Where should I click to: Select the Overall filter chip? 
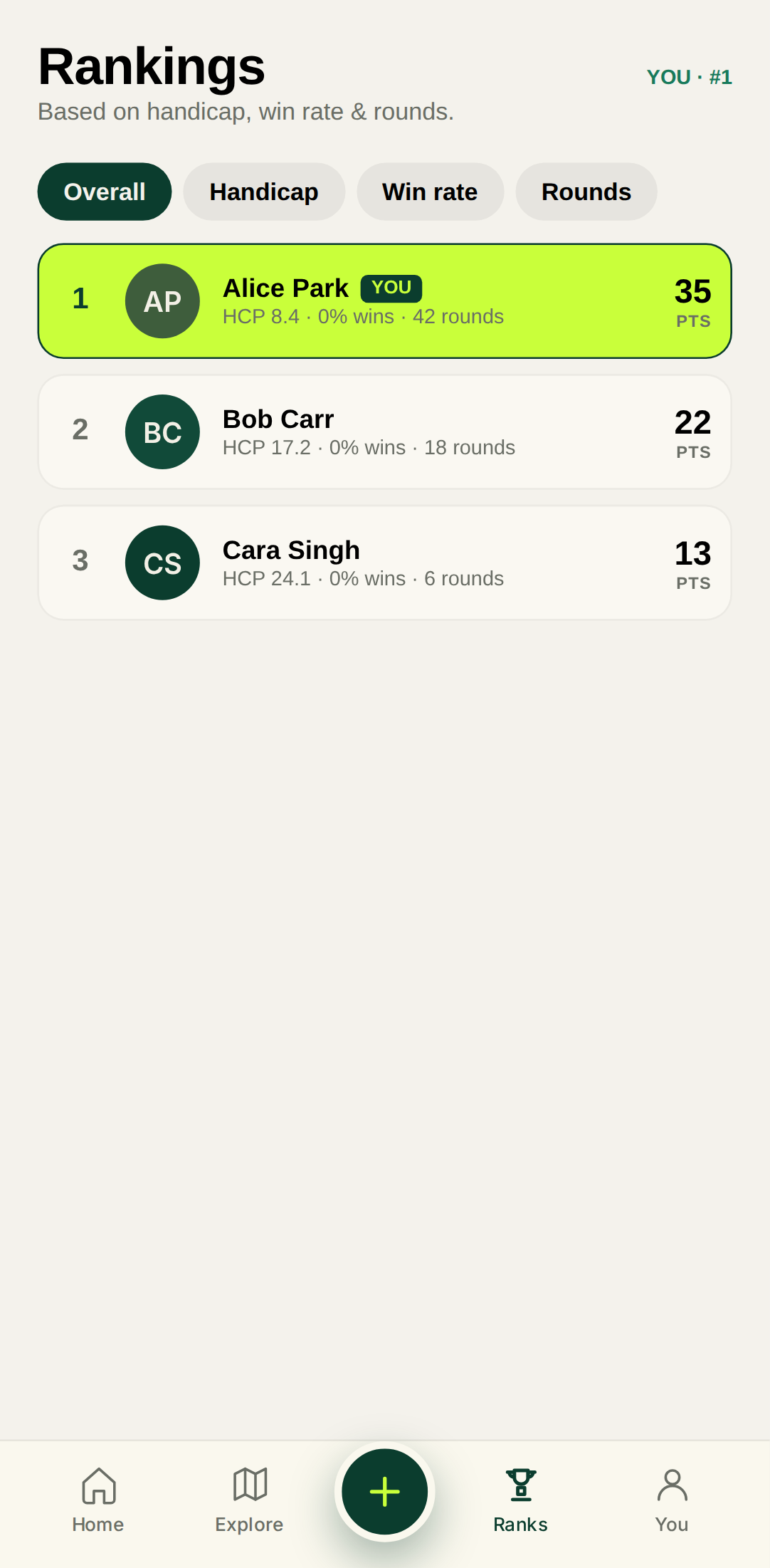click(x=105, y=192)
